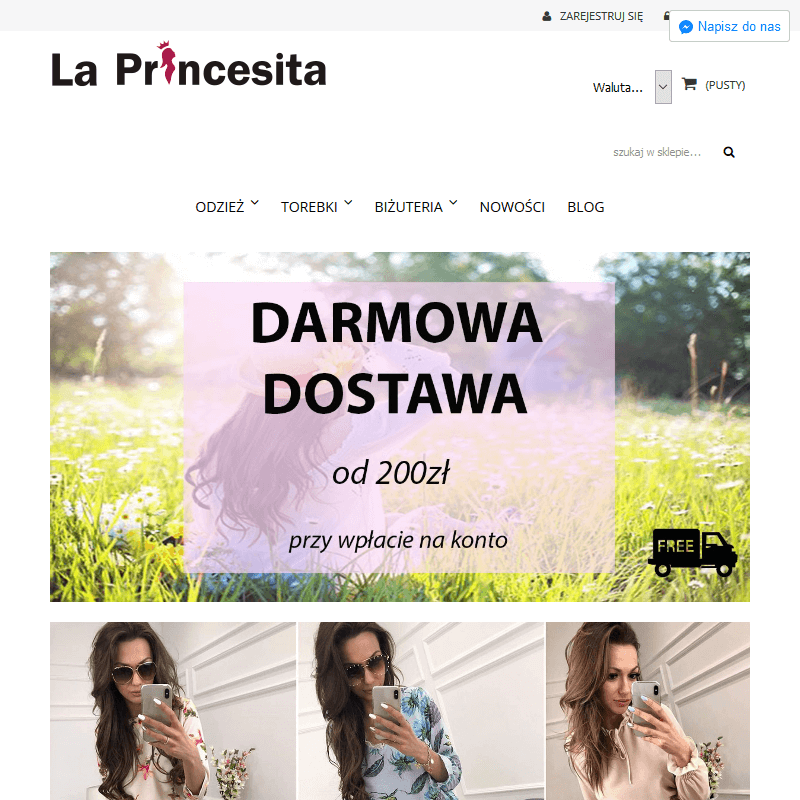Viewport: 800px width, 800px height.
Task: Tap the magnifier search icon
Action: coord(729,152)
